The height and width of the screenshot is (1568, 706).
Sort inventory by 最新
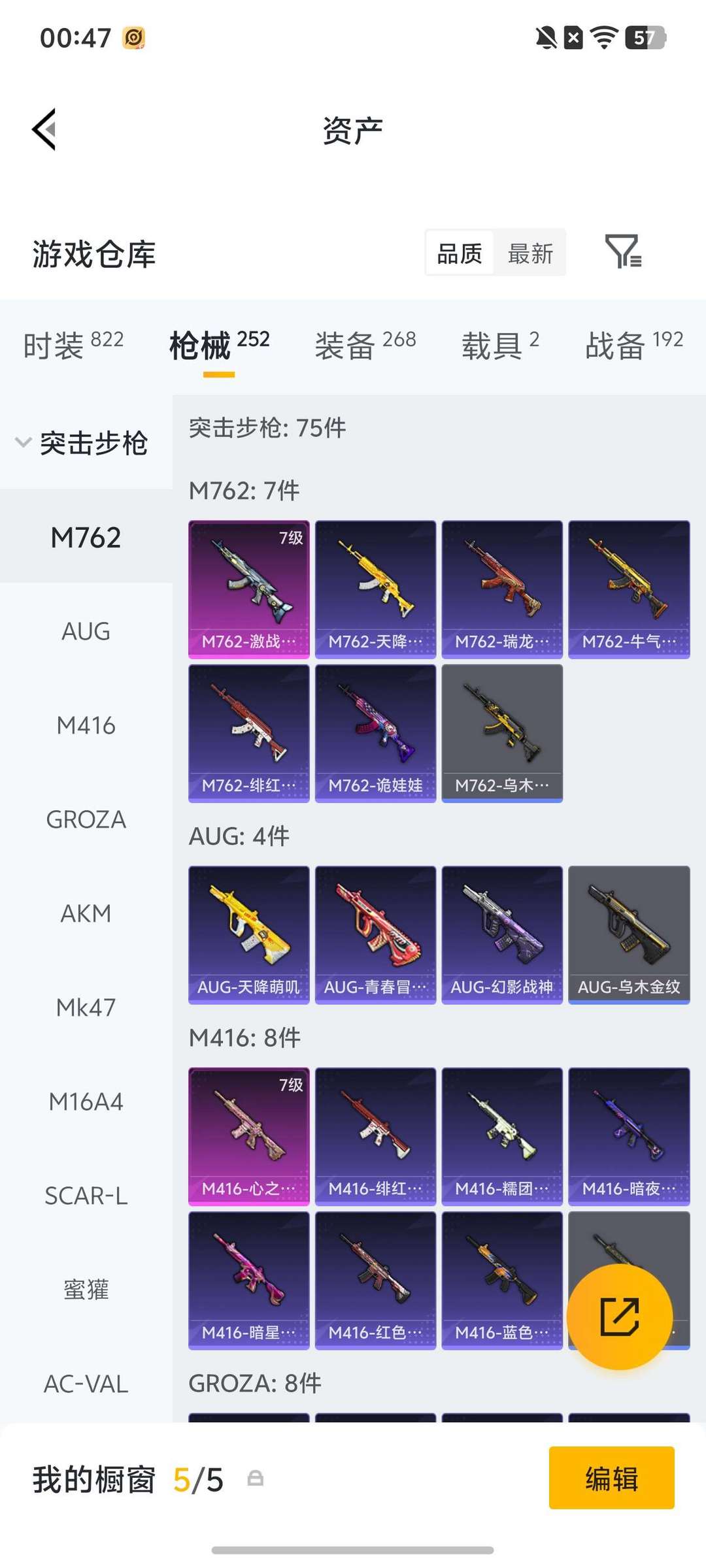tap(529, 253)
